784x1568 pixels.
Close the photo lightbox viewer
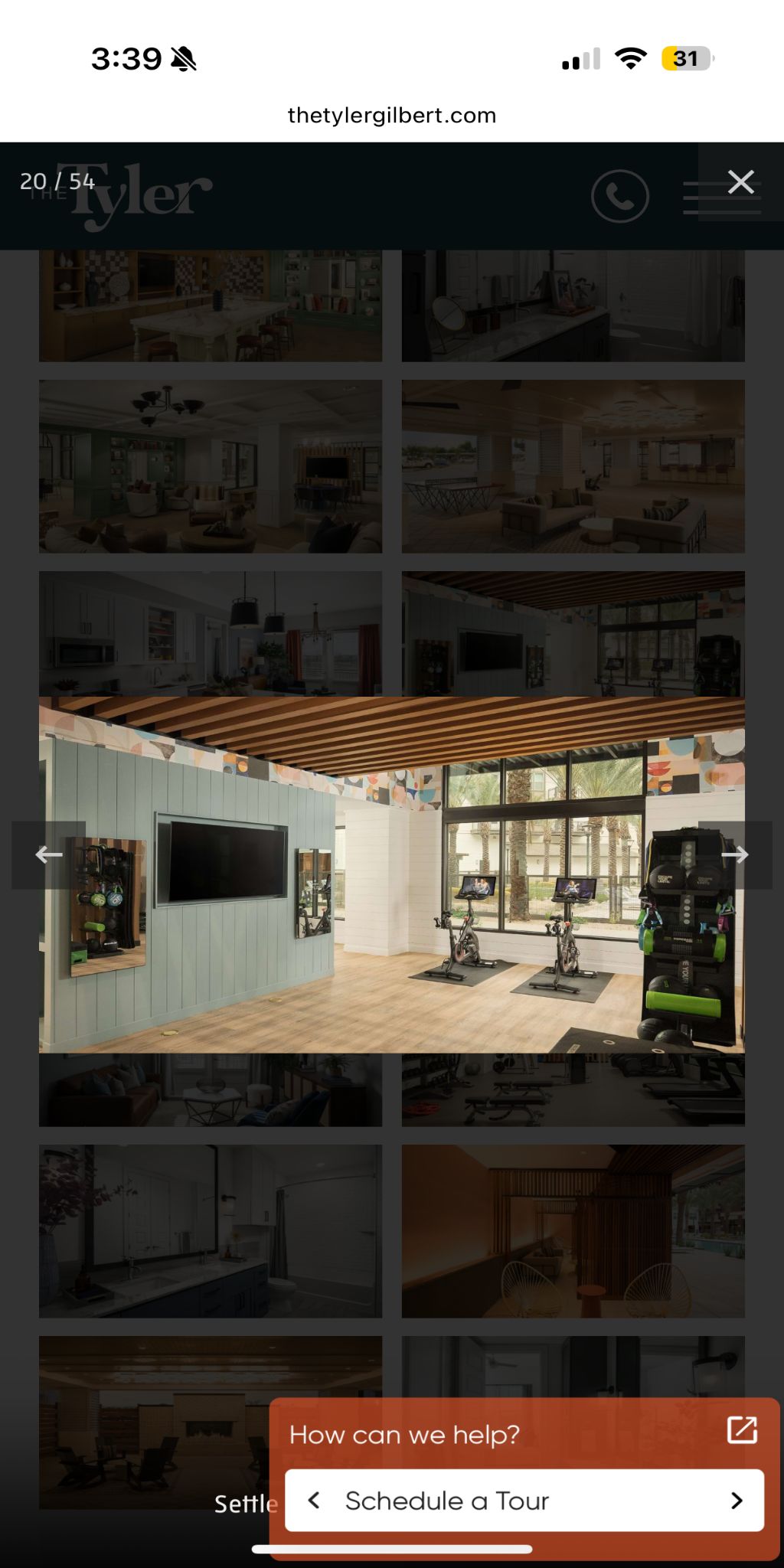[x=740, y=182]
